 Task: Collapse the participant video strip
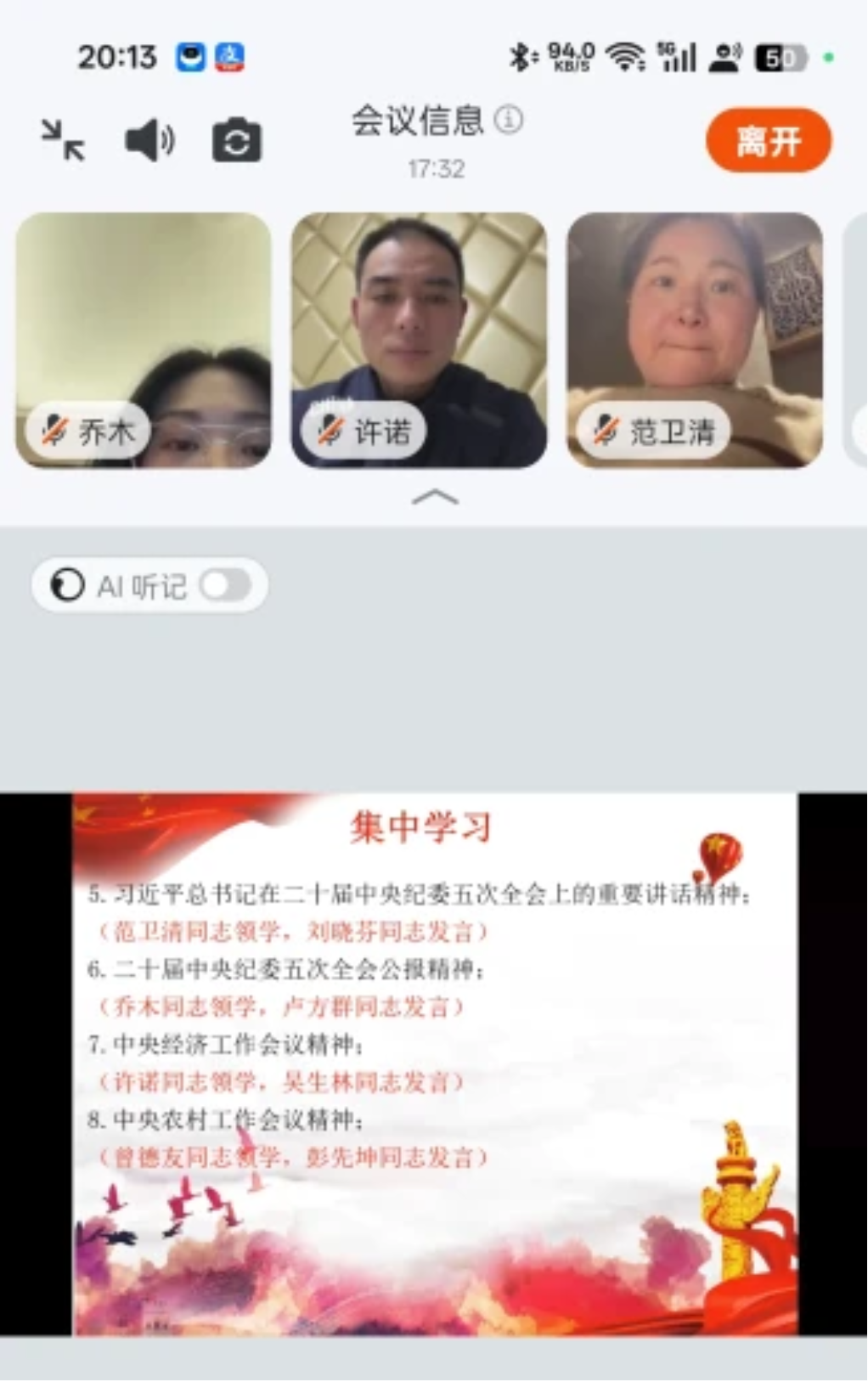point(435,498)
